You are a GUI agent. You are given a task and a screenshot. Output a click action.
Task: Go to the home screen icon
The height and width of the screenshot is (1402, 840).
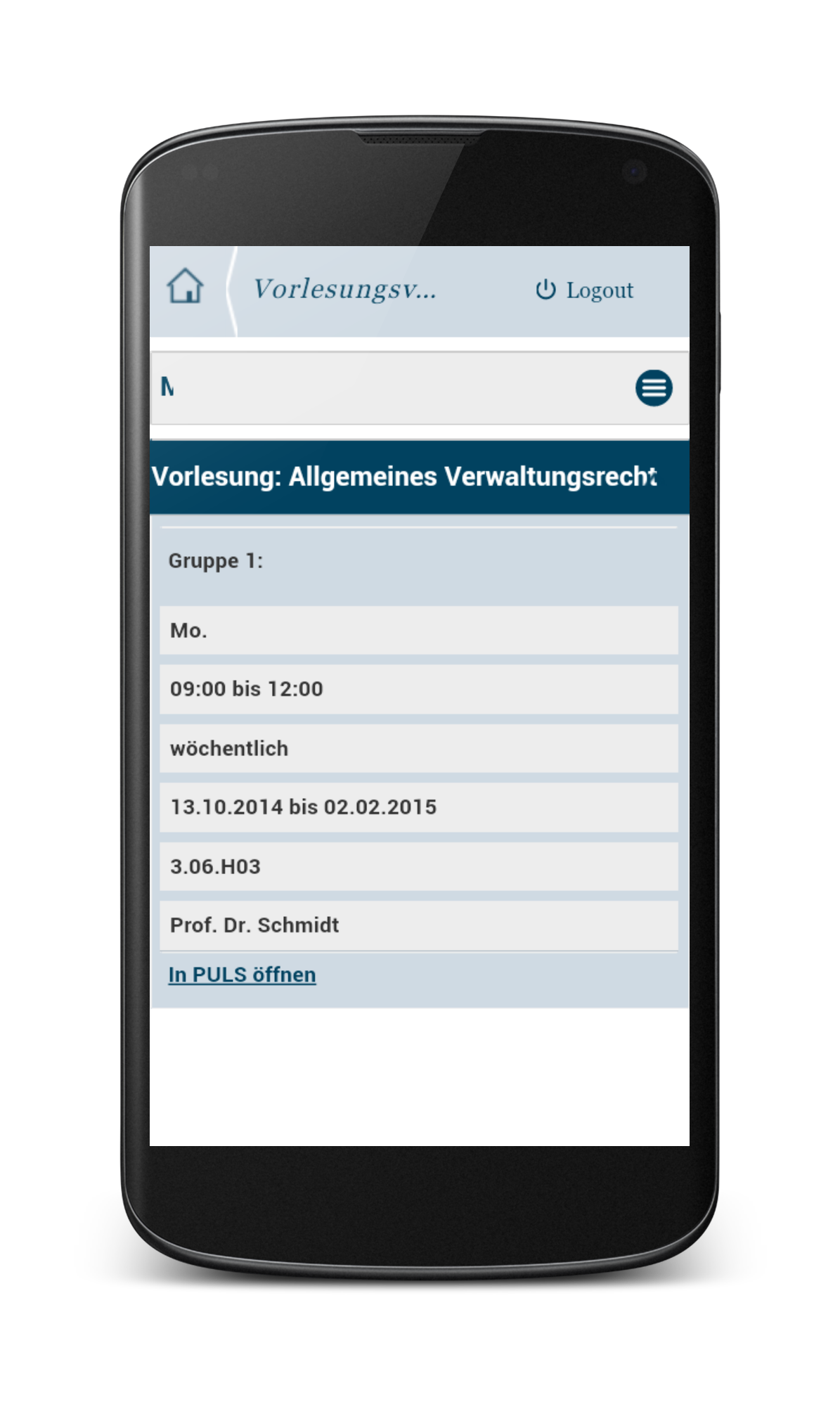[x=186, y=287]
